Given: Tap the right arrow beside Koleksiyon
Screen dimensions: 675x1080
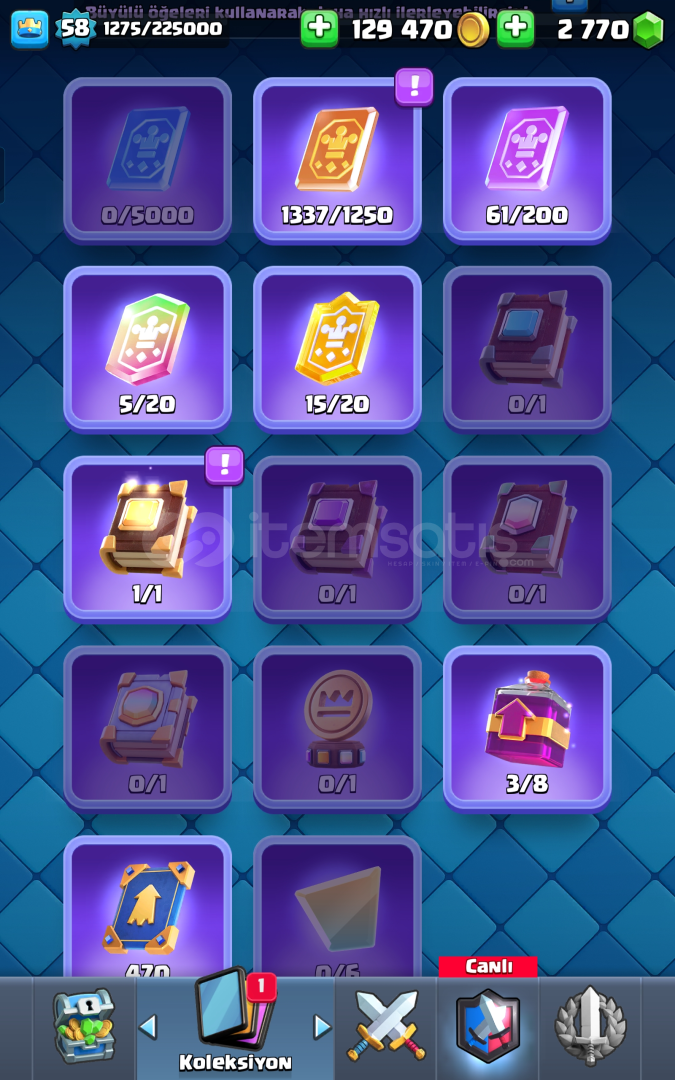Looking at the screenshot, I should pyautogui.click(x=322, y=1027).
